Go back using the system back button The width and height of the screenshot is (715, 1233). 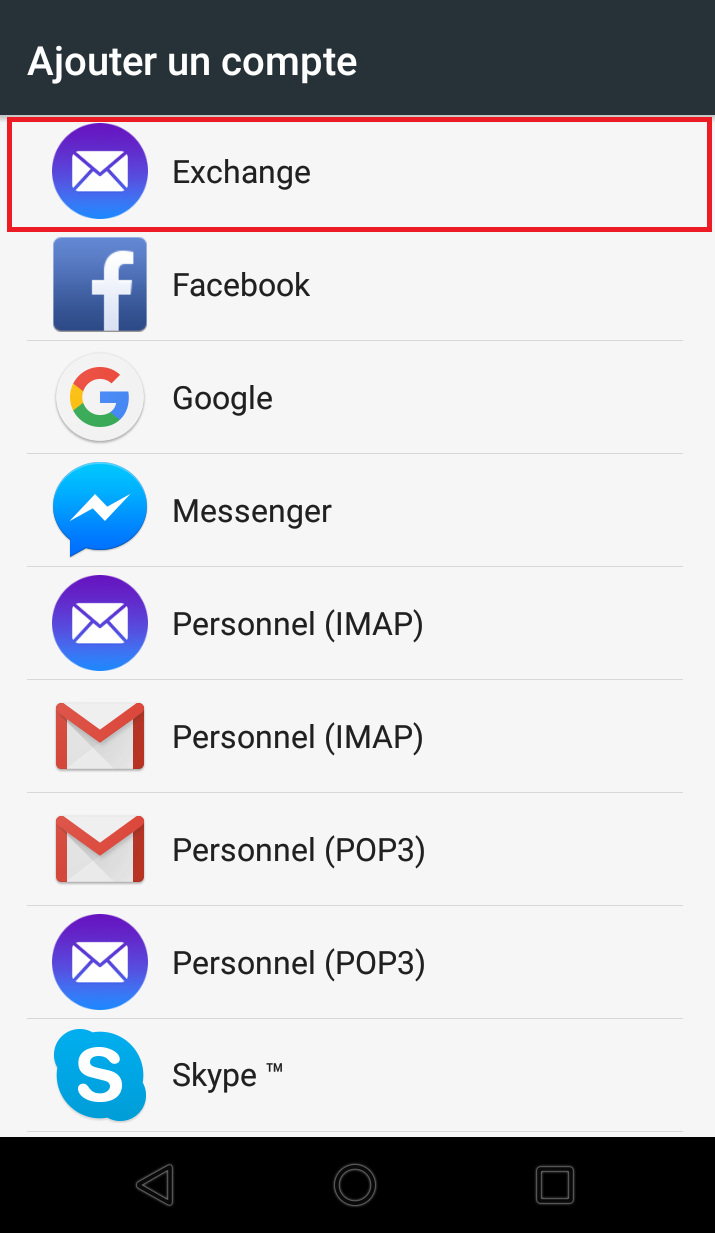pyautogui.click(x=155, y=1185)
